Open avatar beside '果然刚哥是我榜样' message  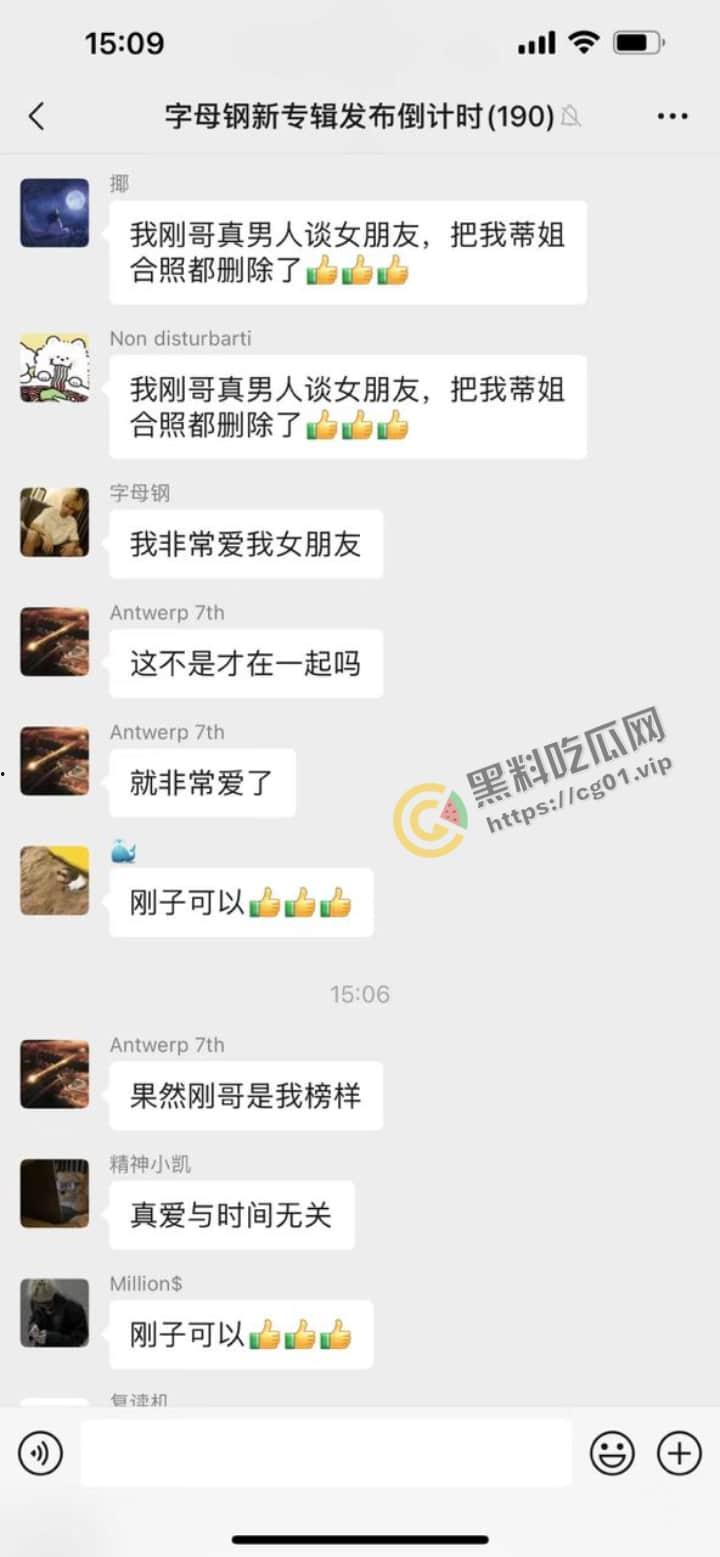point(55,1074)
